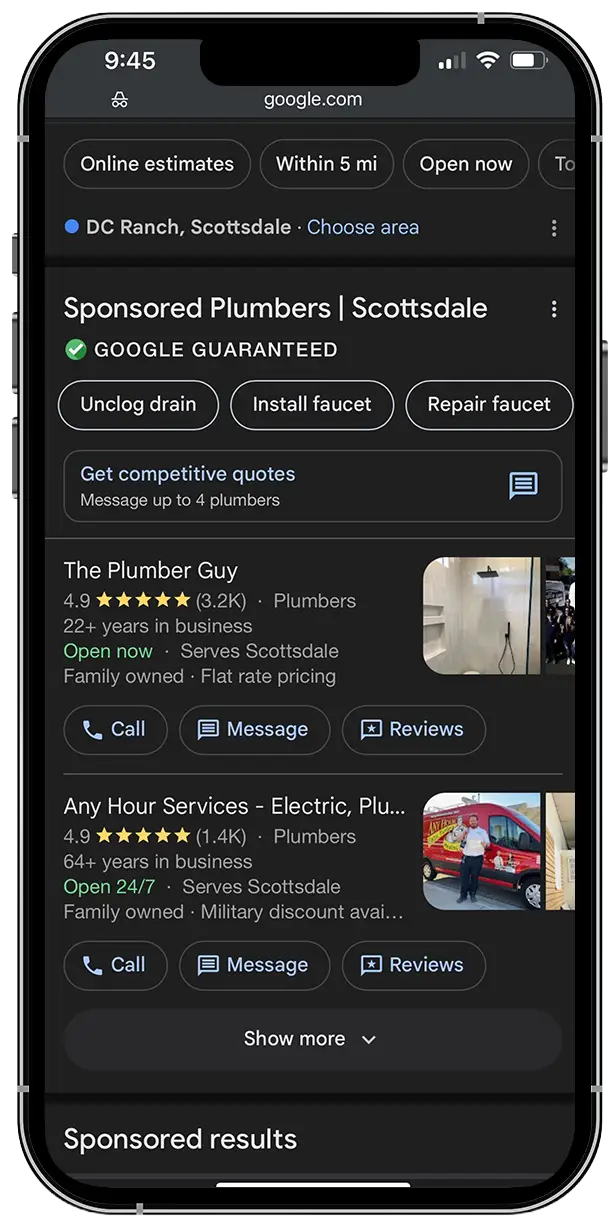The width and height of the screenshot is (614, 1226).
Task: Open Get competitive quotes card
Action: click(312, 486)
